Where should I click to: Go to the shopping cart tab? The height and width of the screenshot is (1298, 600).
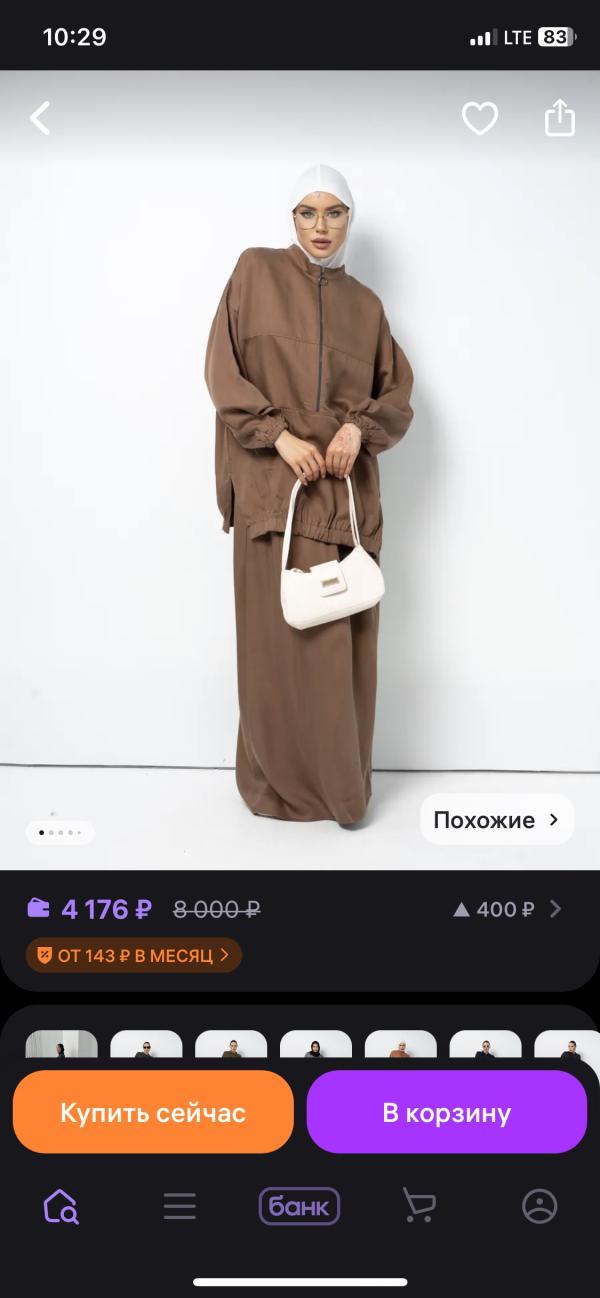coord(419,1207)
